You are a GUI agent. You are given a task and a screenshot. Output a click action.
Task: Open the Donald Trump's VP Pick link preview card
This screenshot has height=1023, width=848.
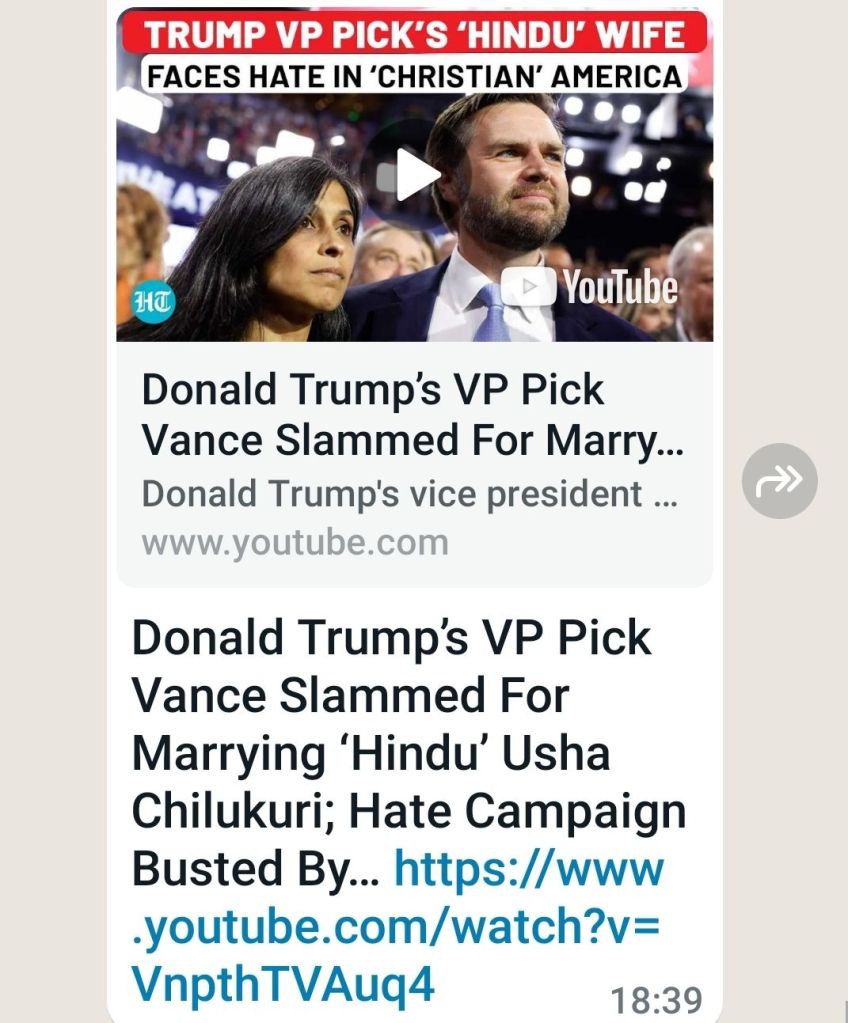tap(412, 465)
